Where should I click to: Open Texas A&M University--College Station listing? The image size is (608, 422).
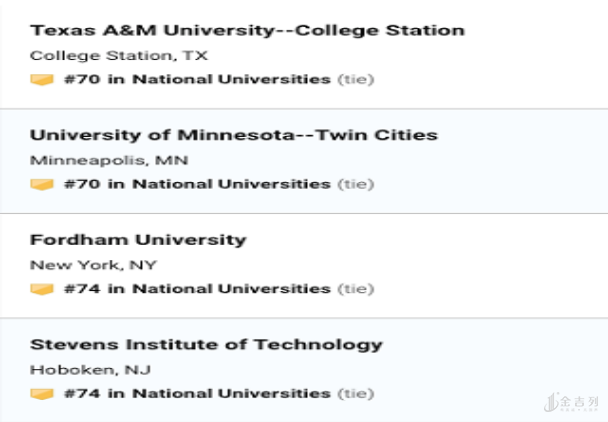[x=247, y=30]
